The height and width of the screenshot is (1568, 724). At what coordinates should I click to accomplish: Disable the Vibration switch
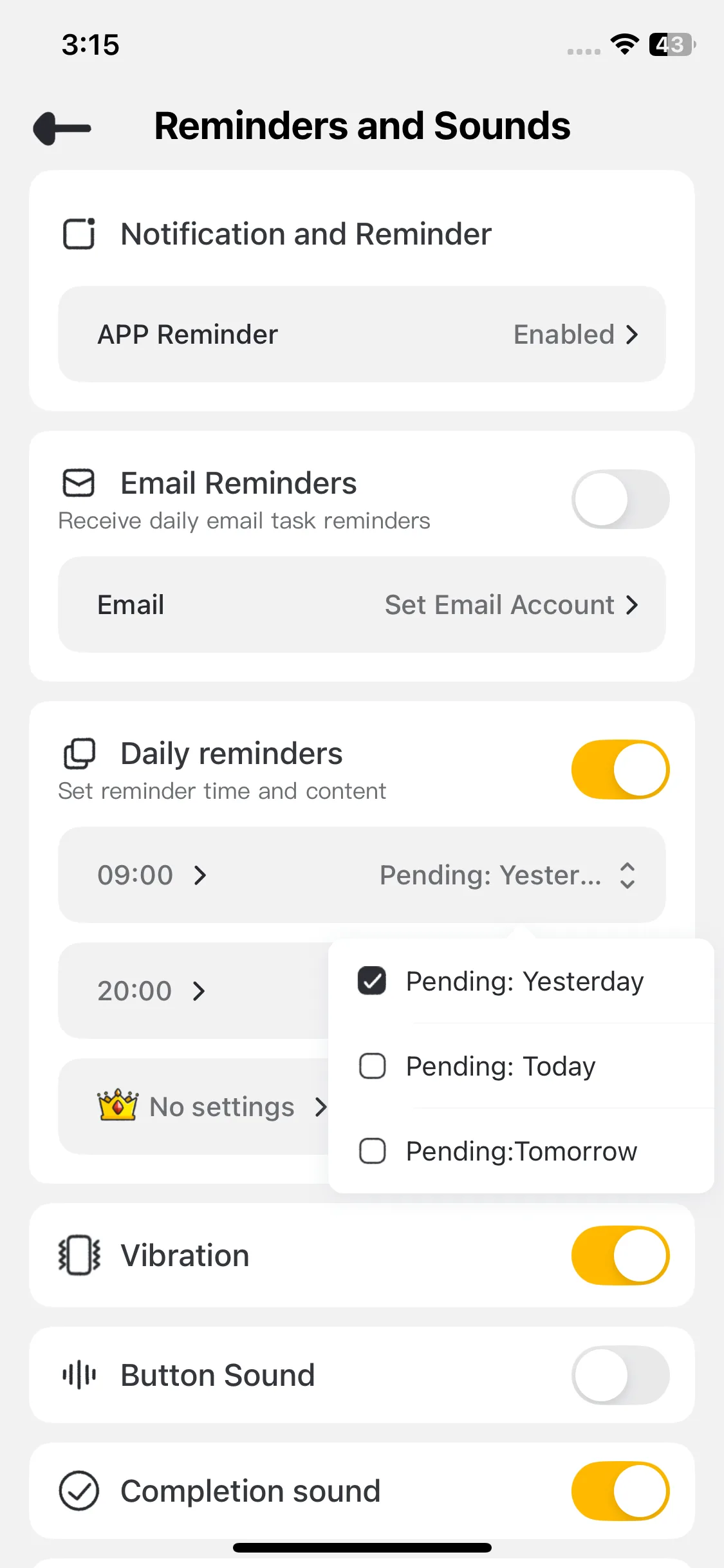[620, 1256]
